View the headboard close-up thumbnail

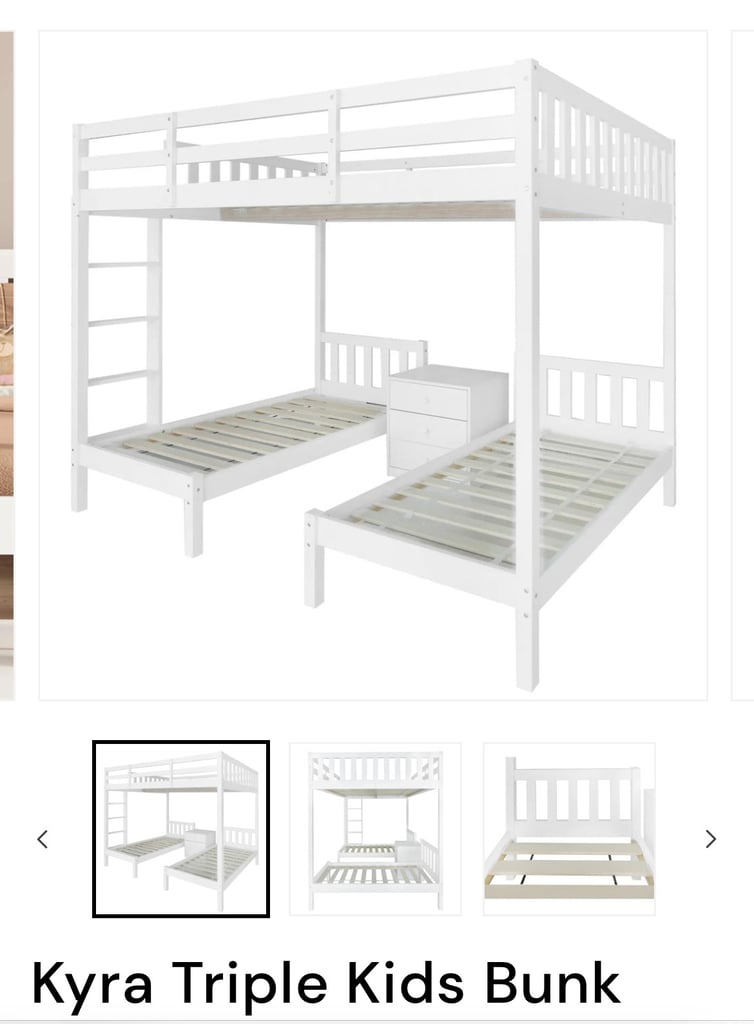[x=569, y=828]
